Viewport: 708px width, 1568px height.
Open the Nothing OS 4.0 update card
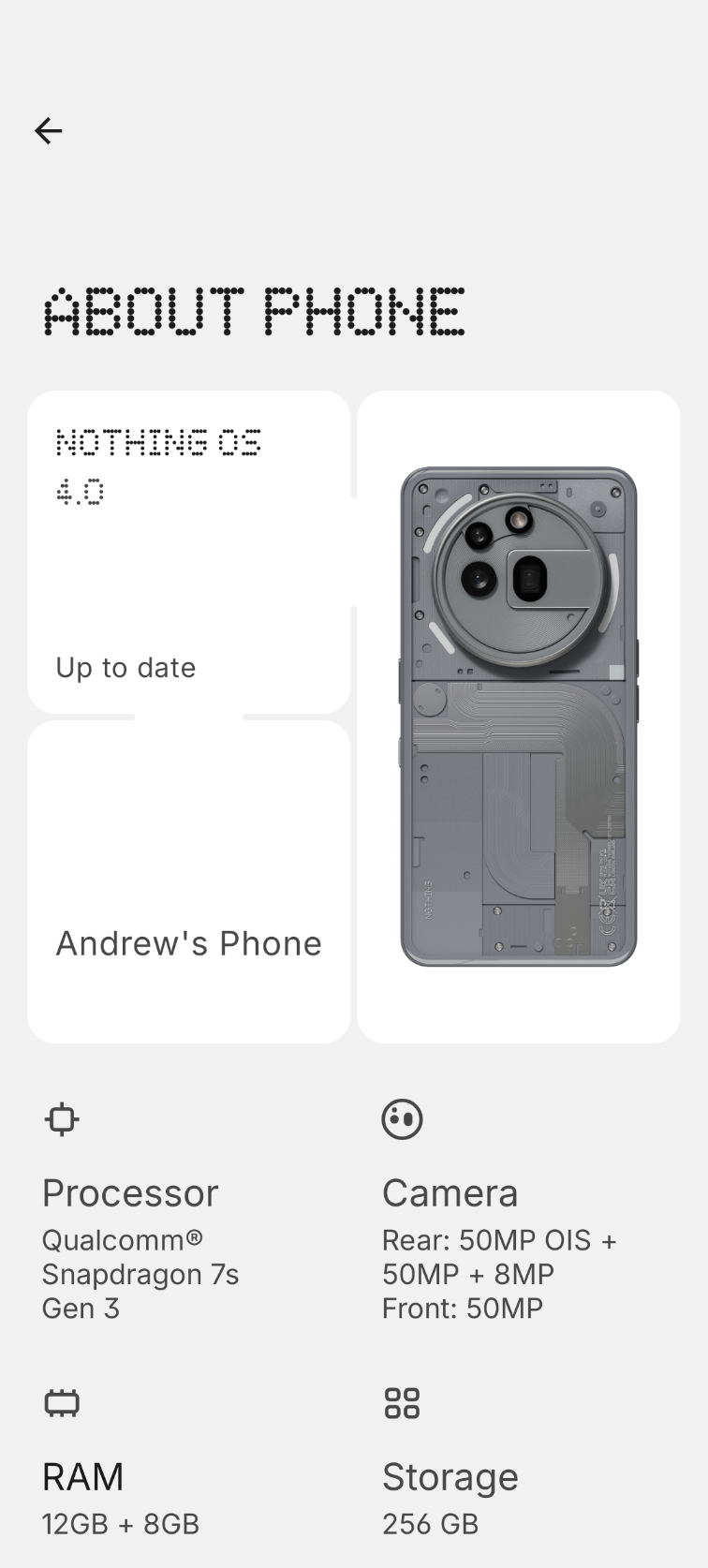[188, 553]
